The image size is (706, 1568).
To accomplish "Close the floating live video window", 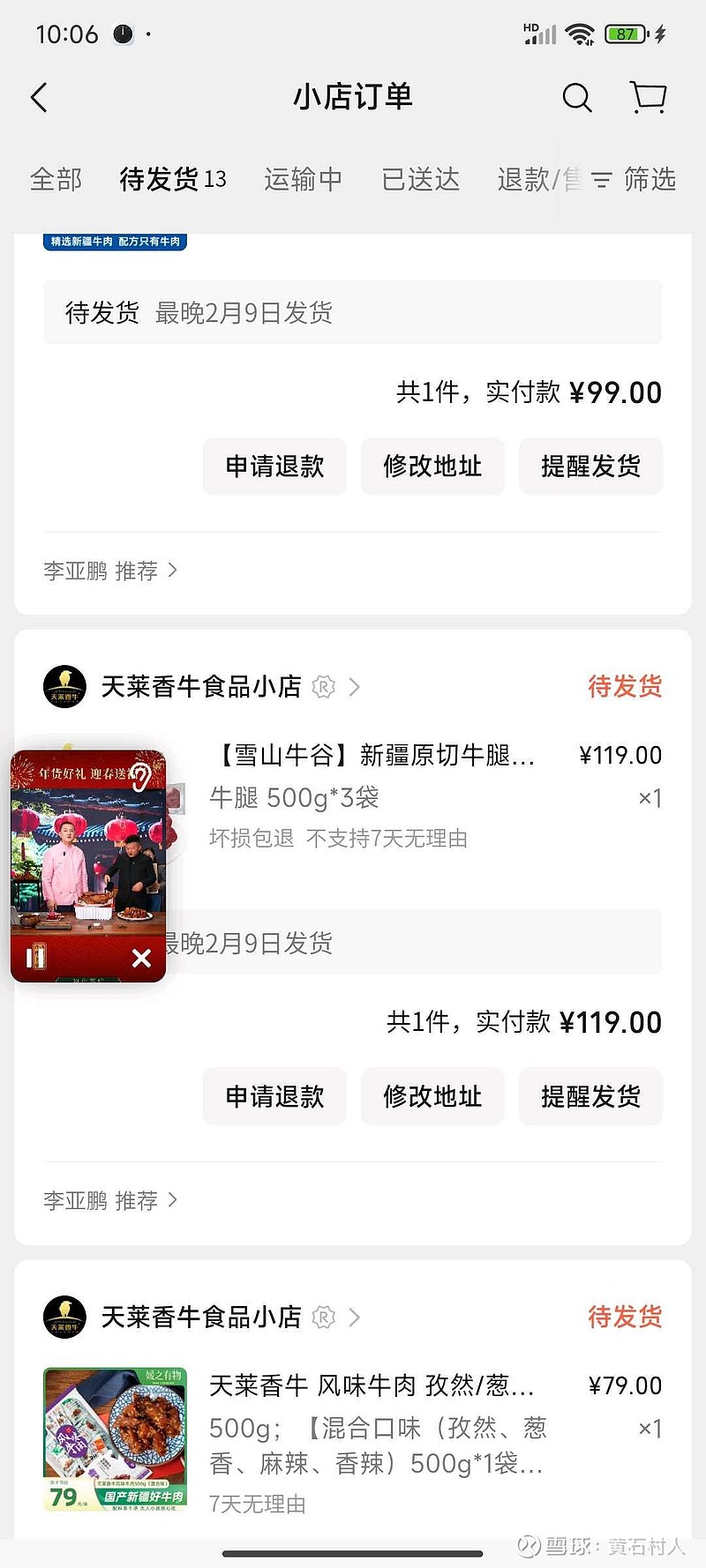I will point(141,958).
